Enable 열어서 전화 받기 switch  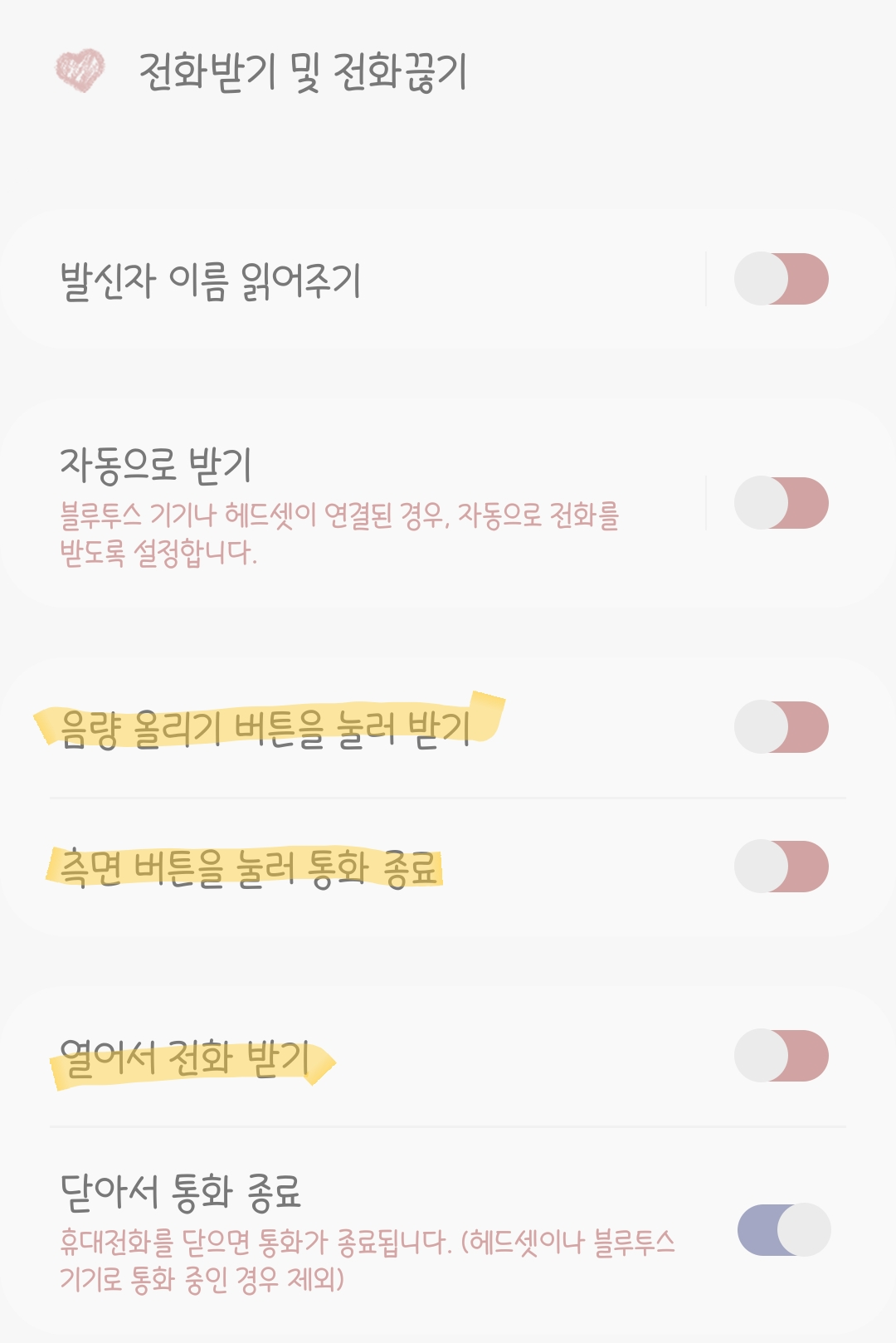pyautogui.click(x=781, y=1056)
